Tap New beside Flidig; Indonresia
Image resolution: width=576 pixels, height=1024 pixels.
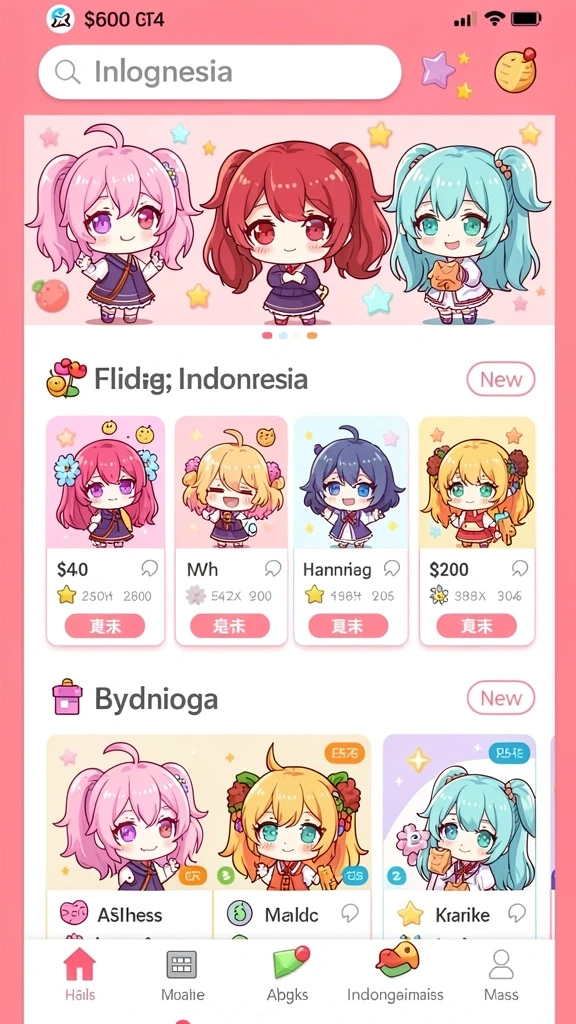[x=501, y=379]
